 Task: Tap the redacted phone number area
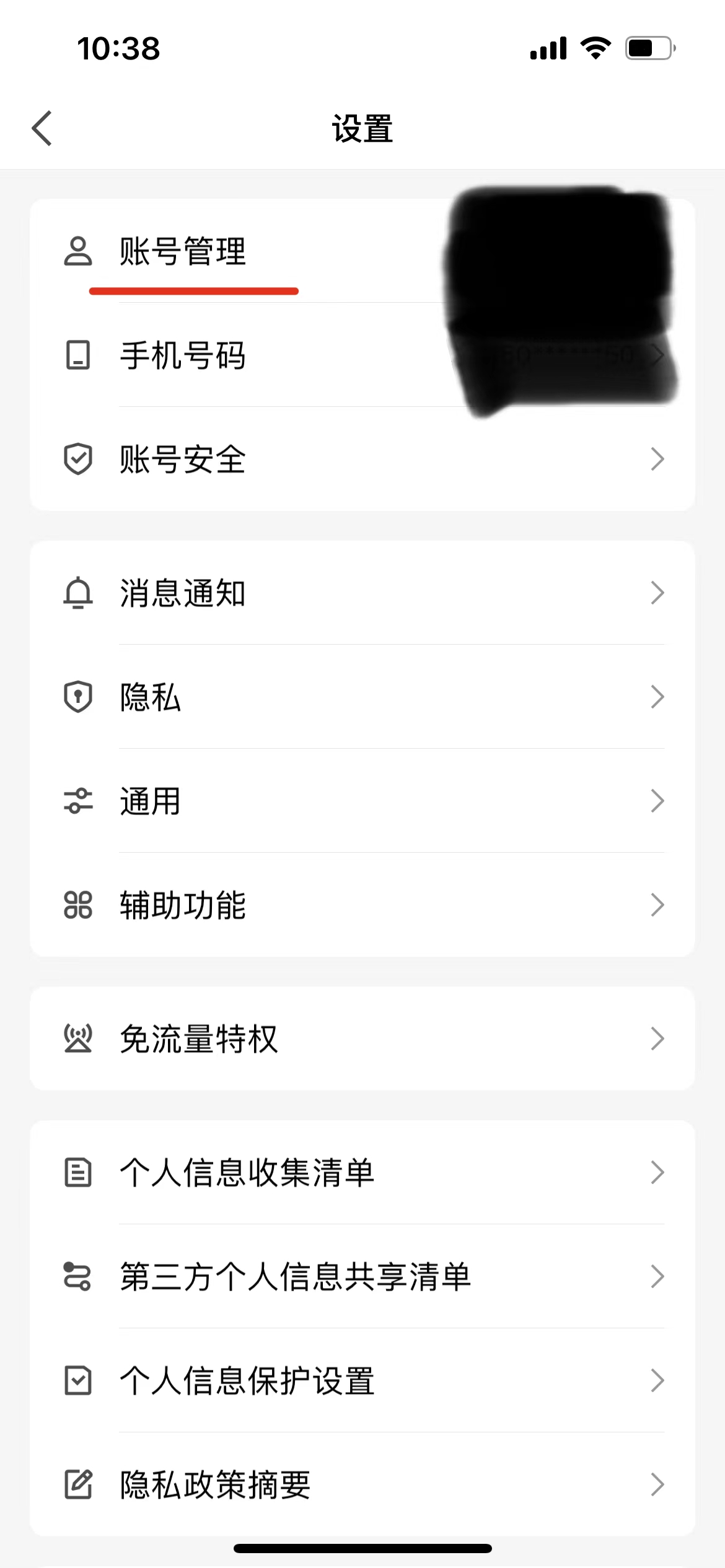pyautogui.click(x=558, y=355)
